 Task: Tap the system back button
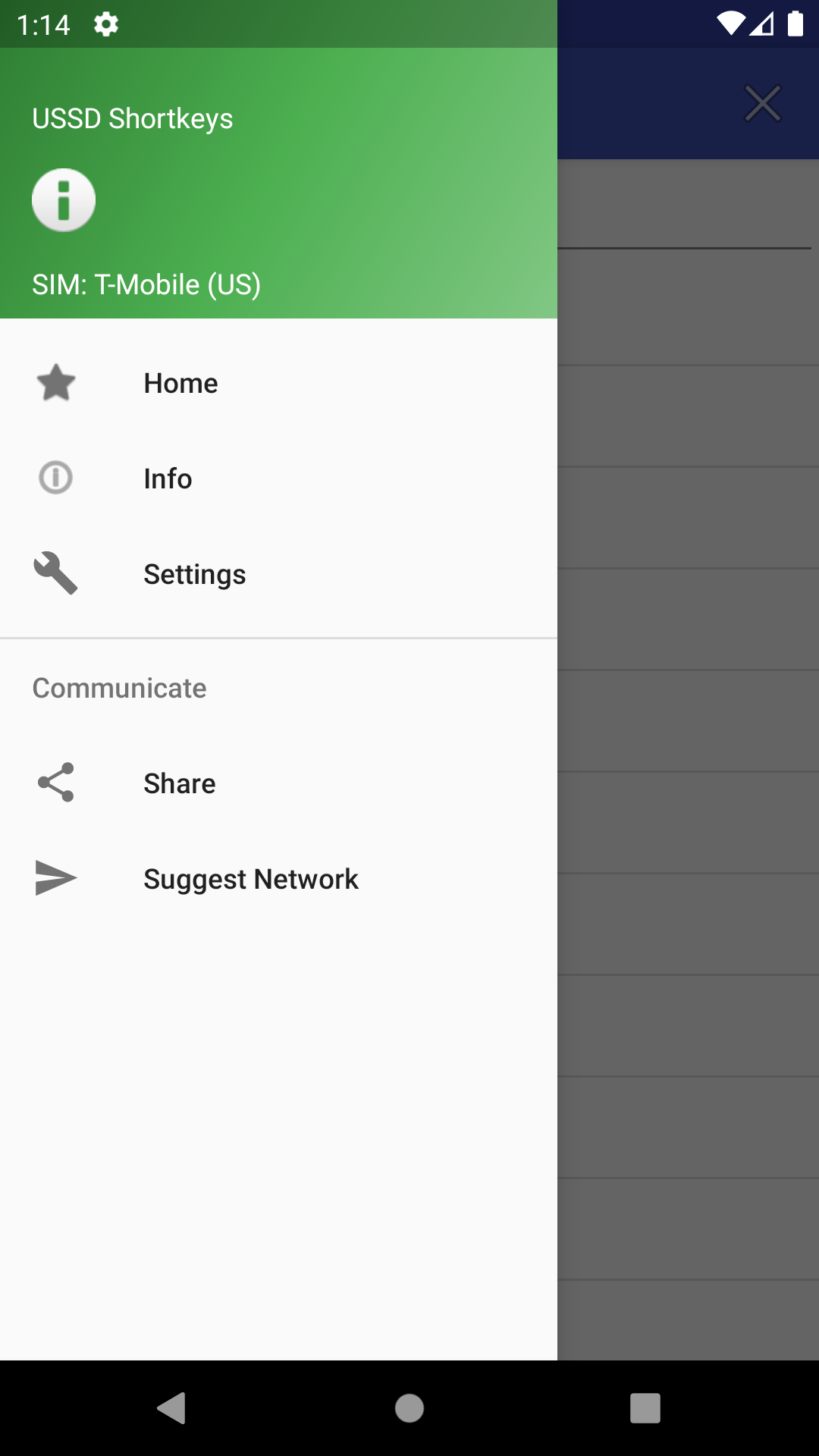pos(172,1409)
